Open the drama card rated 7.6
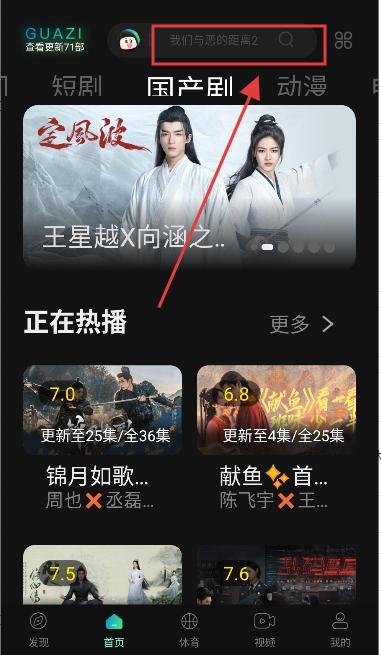 tap(276, 575)
